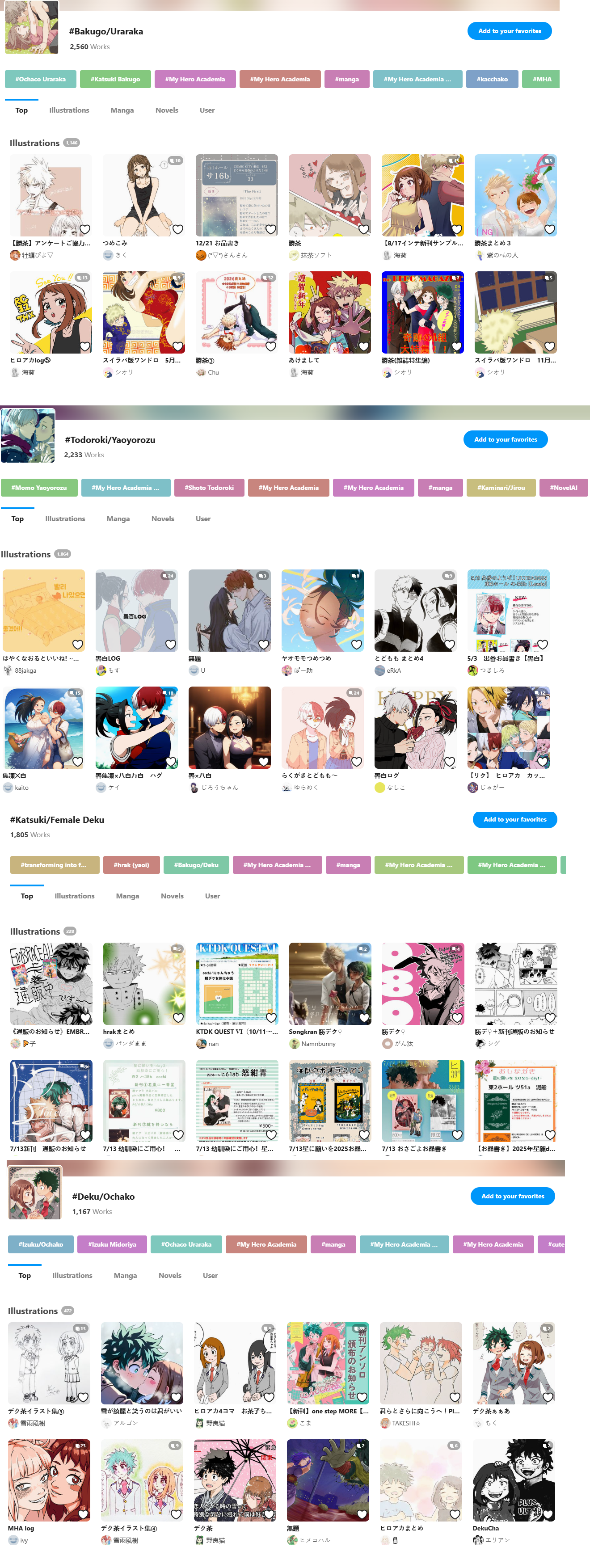Like the つめこみ illustration
This screenshot has width=590, height=1568.
(178, 229)
